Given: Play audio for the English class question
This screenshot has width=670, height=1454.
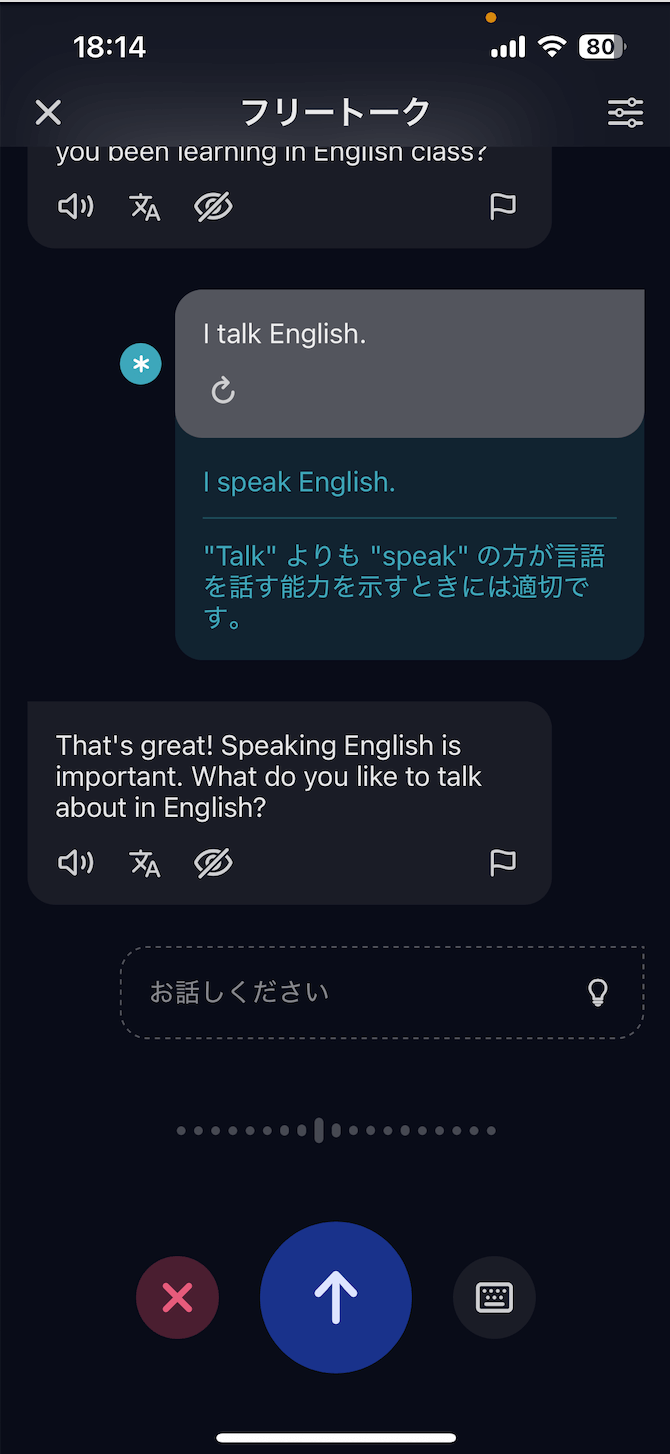Looking at the screenshot, I should pyautogui.click(x=76, y=207).
